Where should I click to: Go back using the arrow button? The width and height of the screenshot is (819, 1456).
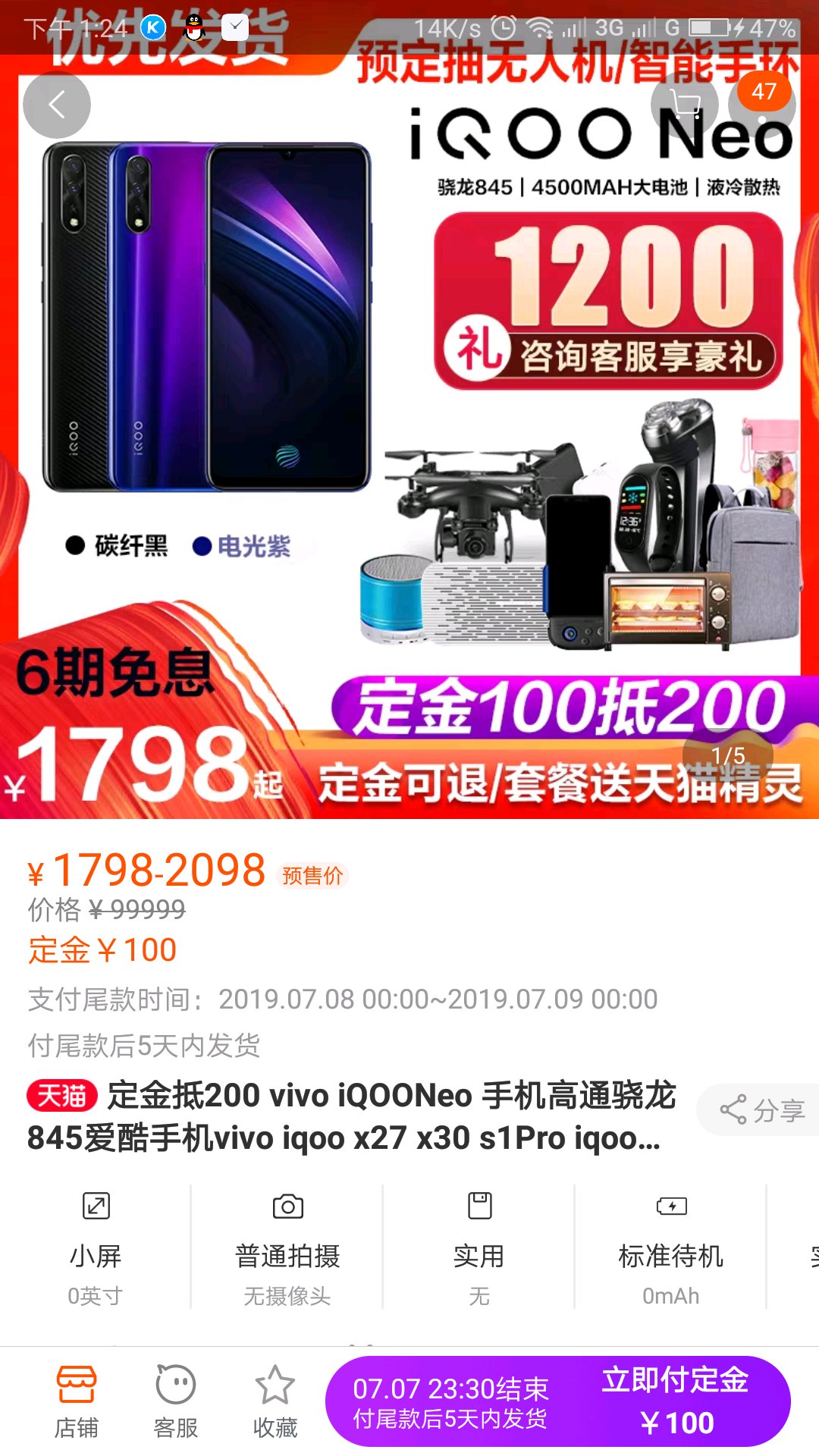click(x=57, y=105)
